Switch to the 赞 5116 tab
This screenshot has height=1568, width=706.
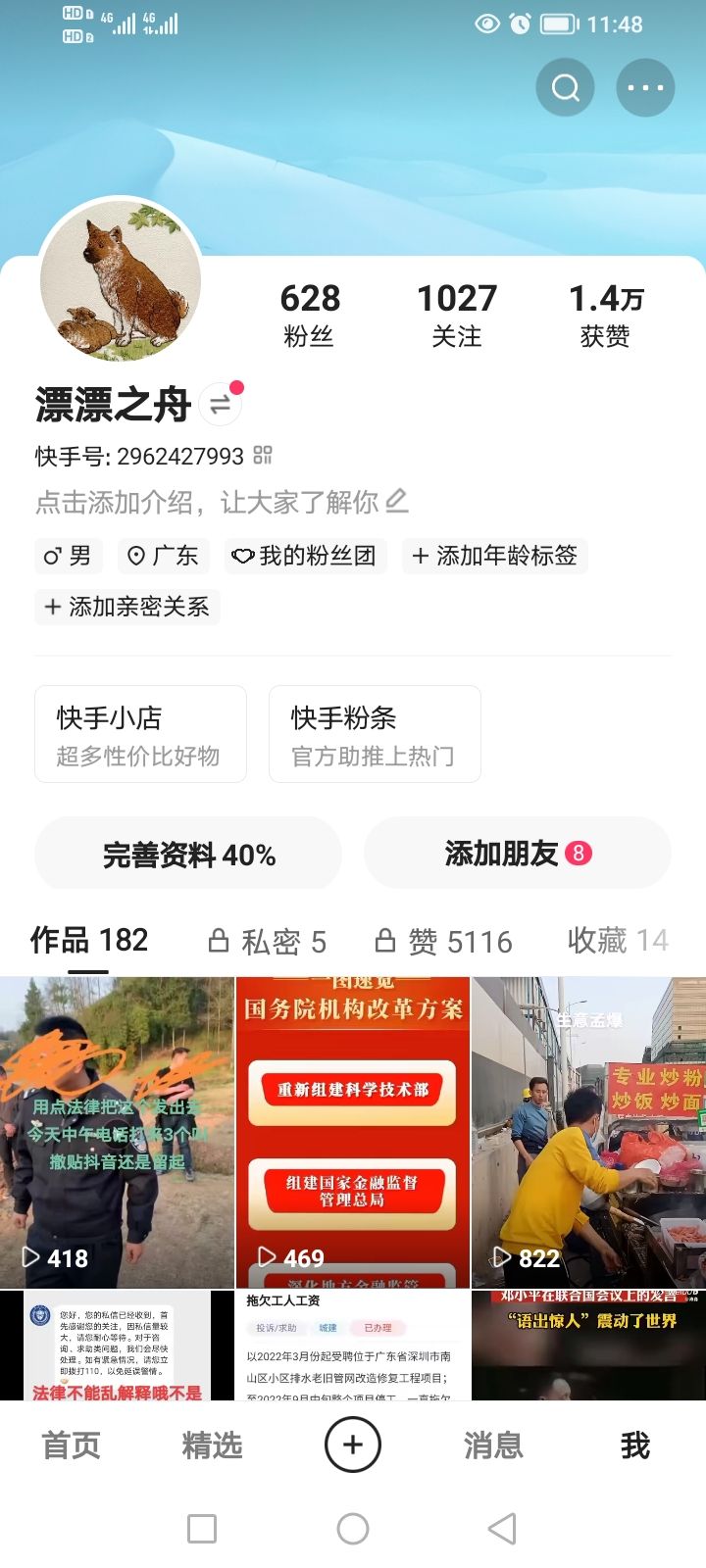coord(444,942)
